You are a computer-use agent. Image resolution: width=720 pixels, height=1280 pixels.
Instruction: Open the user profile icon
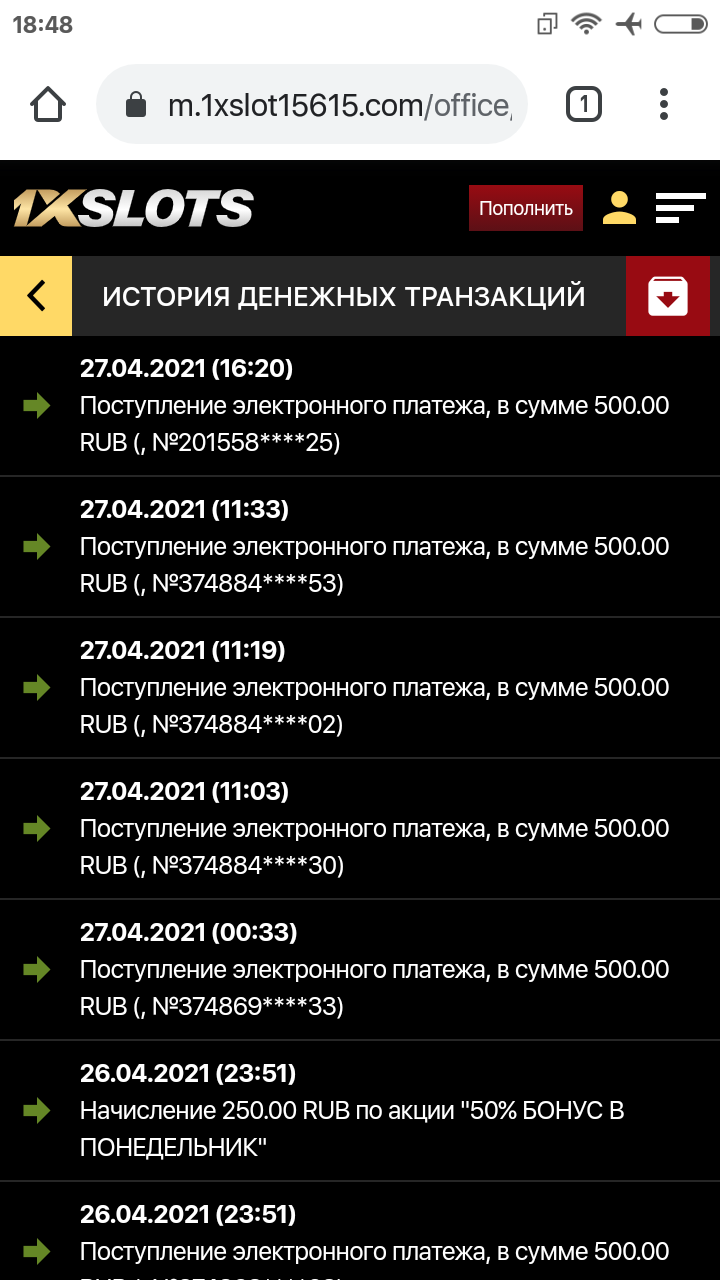[x=619, y=208]
